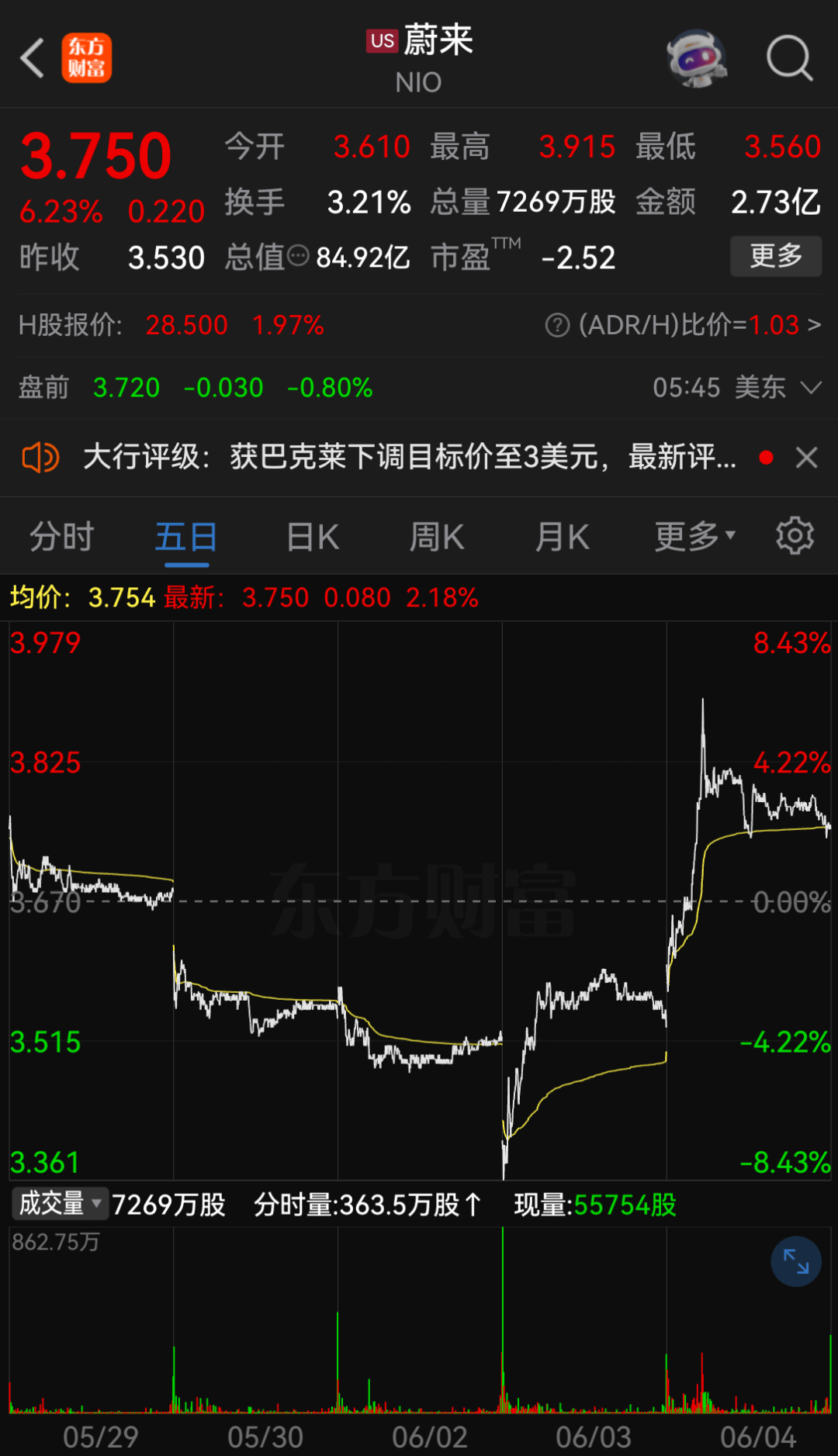Open the 成交量 indicator dropdown
Viewport: 838px width, 1456px height.
pyautogui.click(x=60, y=1204)
